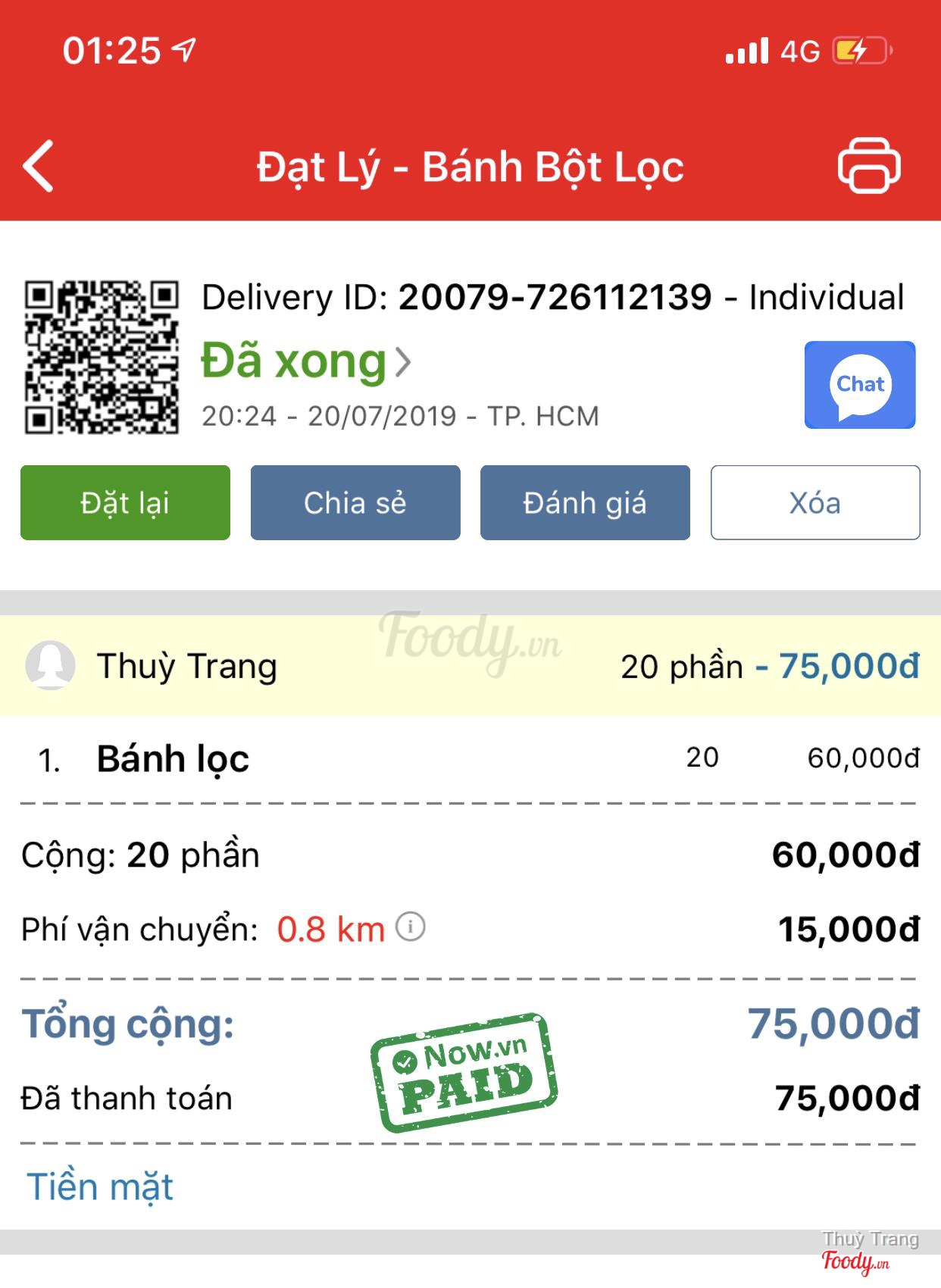This screenshot has width=941, height=1288.
Task: View shipping fee info icon
Action: 411,927
